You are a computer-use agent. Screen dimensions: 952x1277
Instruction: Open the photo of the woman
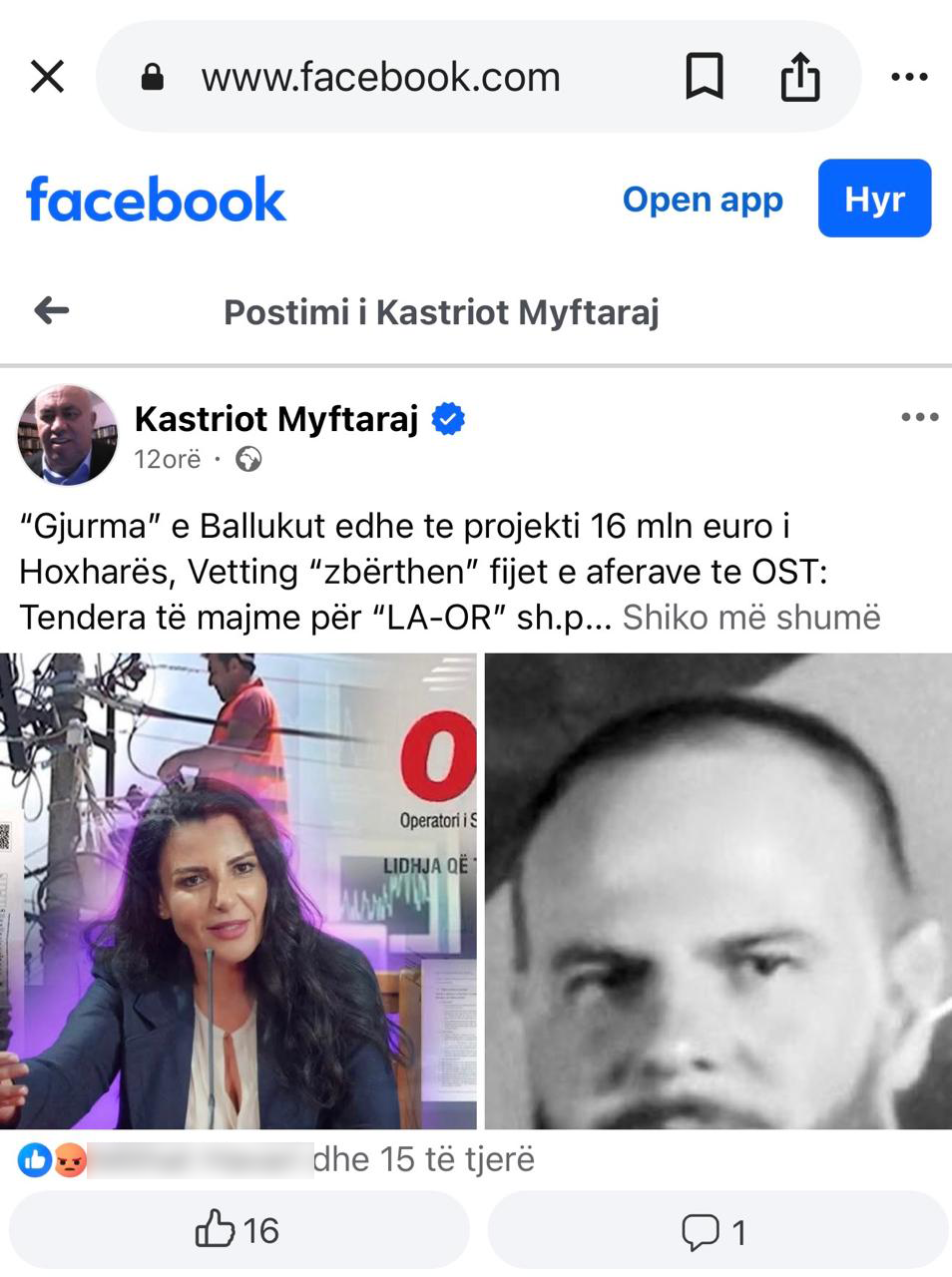[x=238, y=891]
